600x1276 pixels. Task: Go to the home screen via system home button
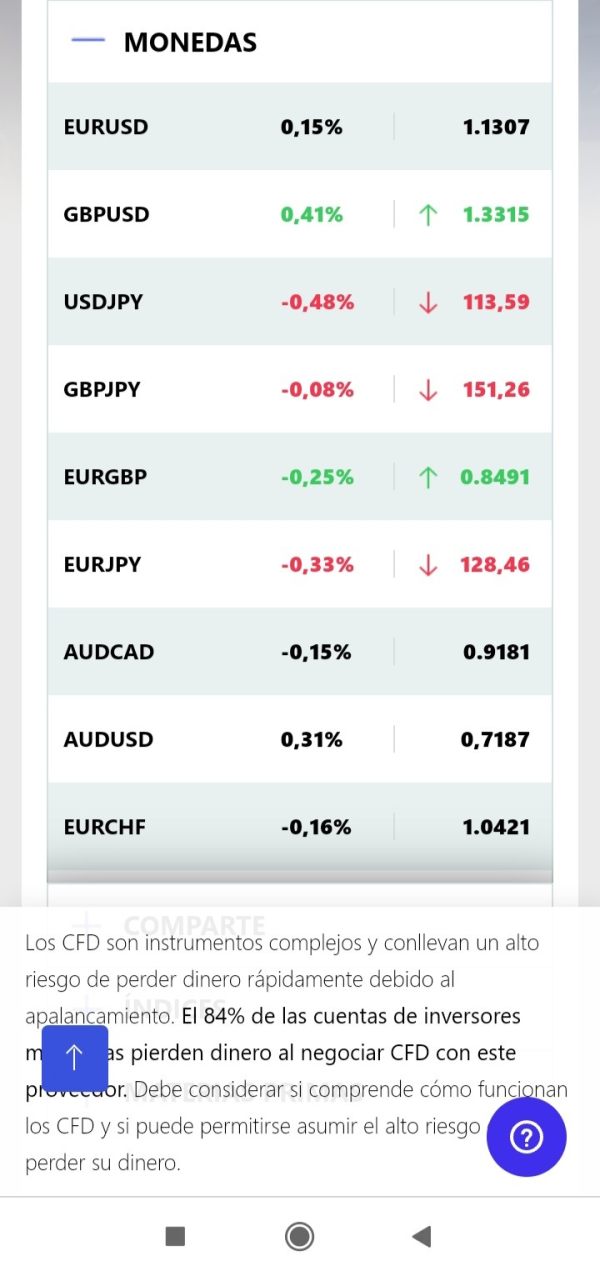click(x=299, y=1237)
